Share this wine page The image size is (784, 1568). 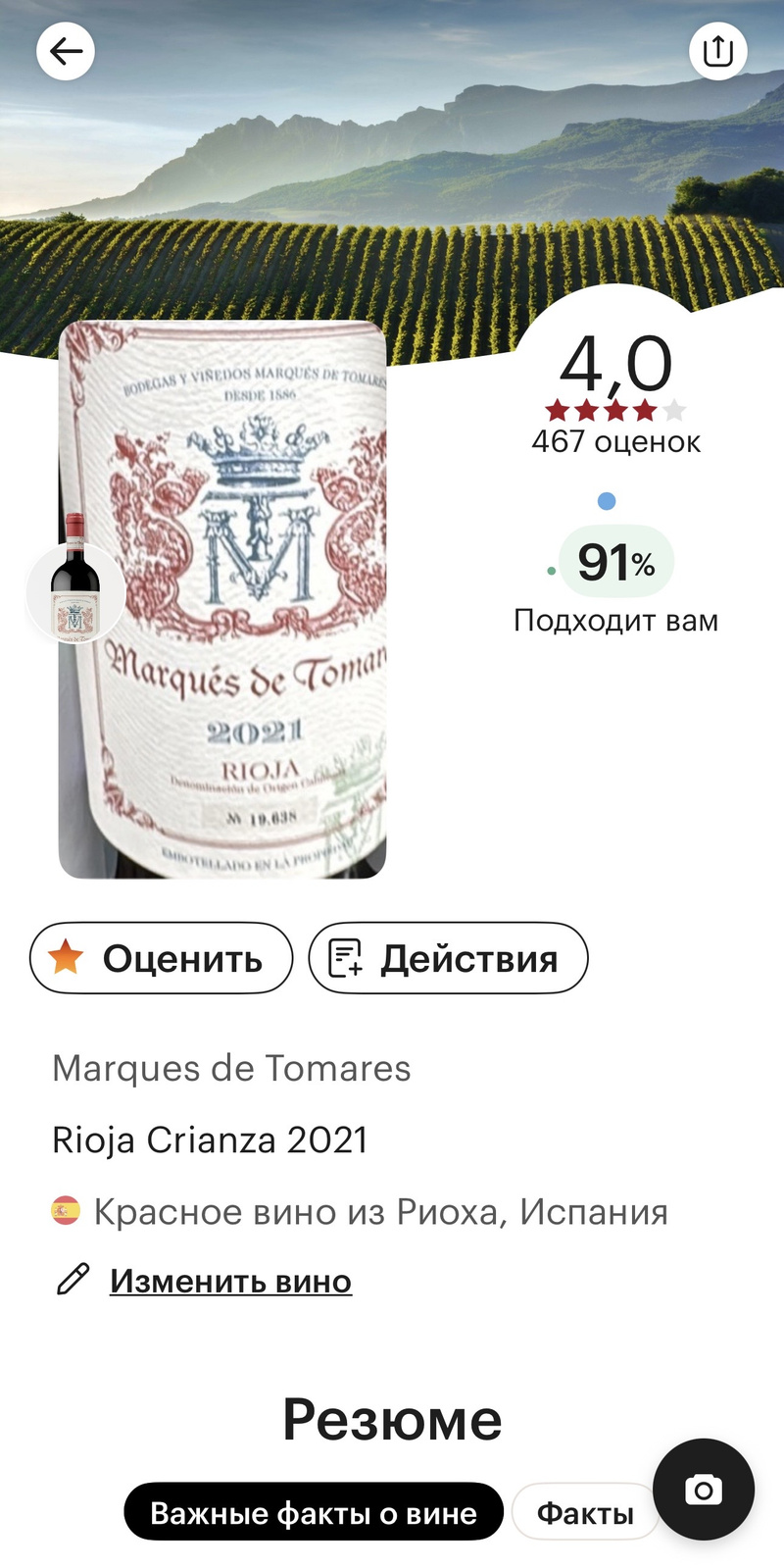tap(717, 51)
